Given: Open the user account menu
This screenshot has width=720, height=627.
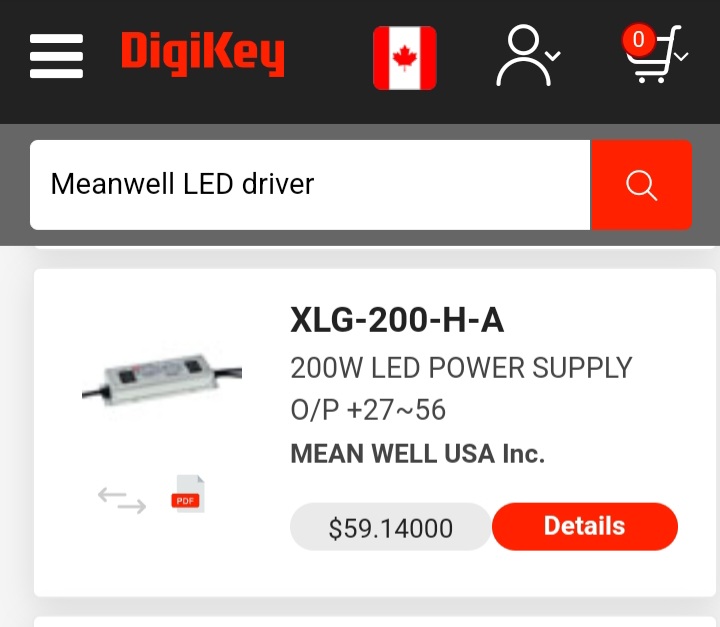Looking at the screenshot, I should tap(527, 56).
